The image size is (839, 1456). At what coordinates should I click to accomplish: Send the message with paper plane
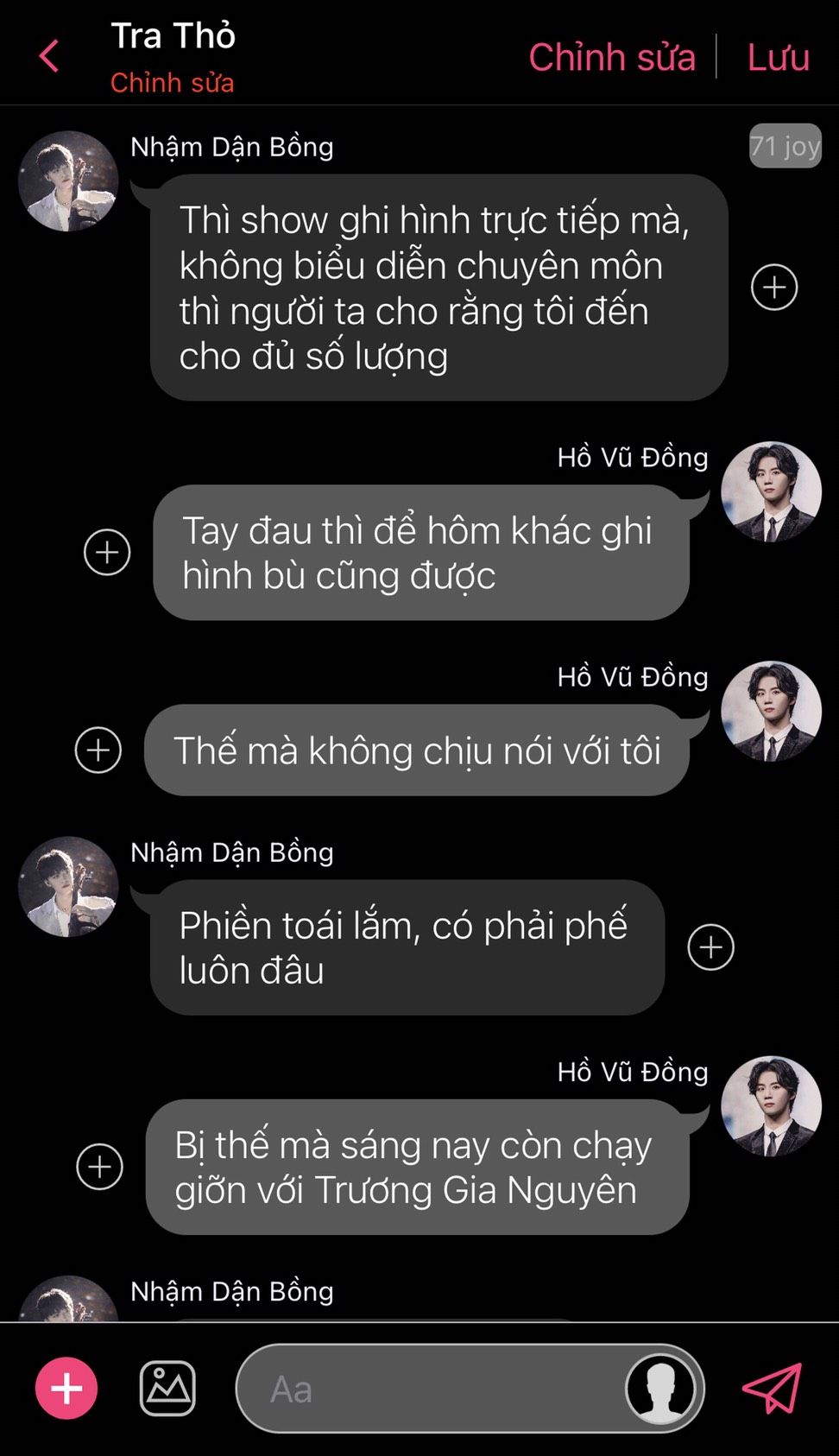[773, 1389]
